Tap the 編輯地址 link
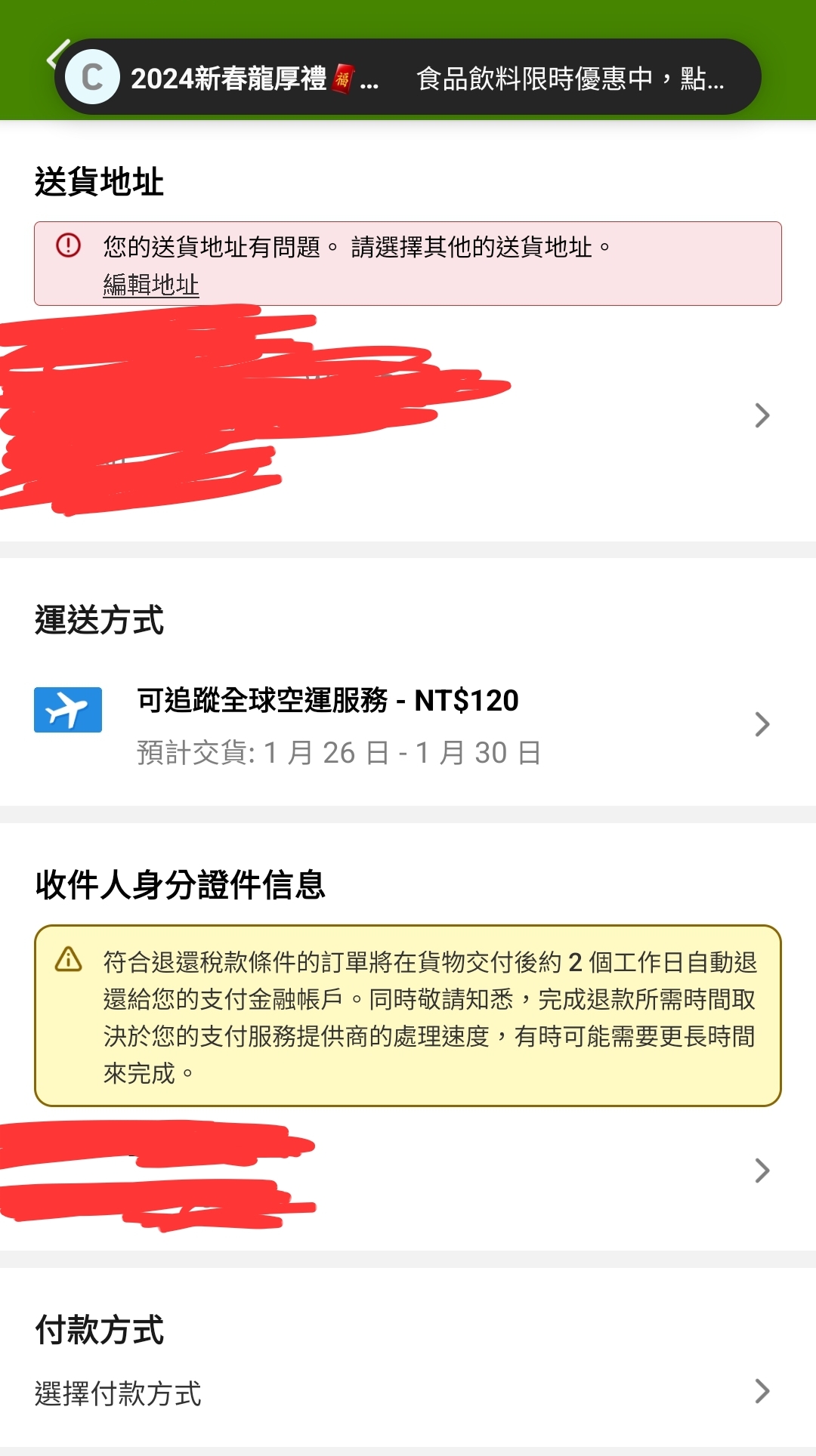The height and width of the screenshot is (1456, 816). [151, 285]
